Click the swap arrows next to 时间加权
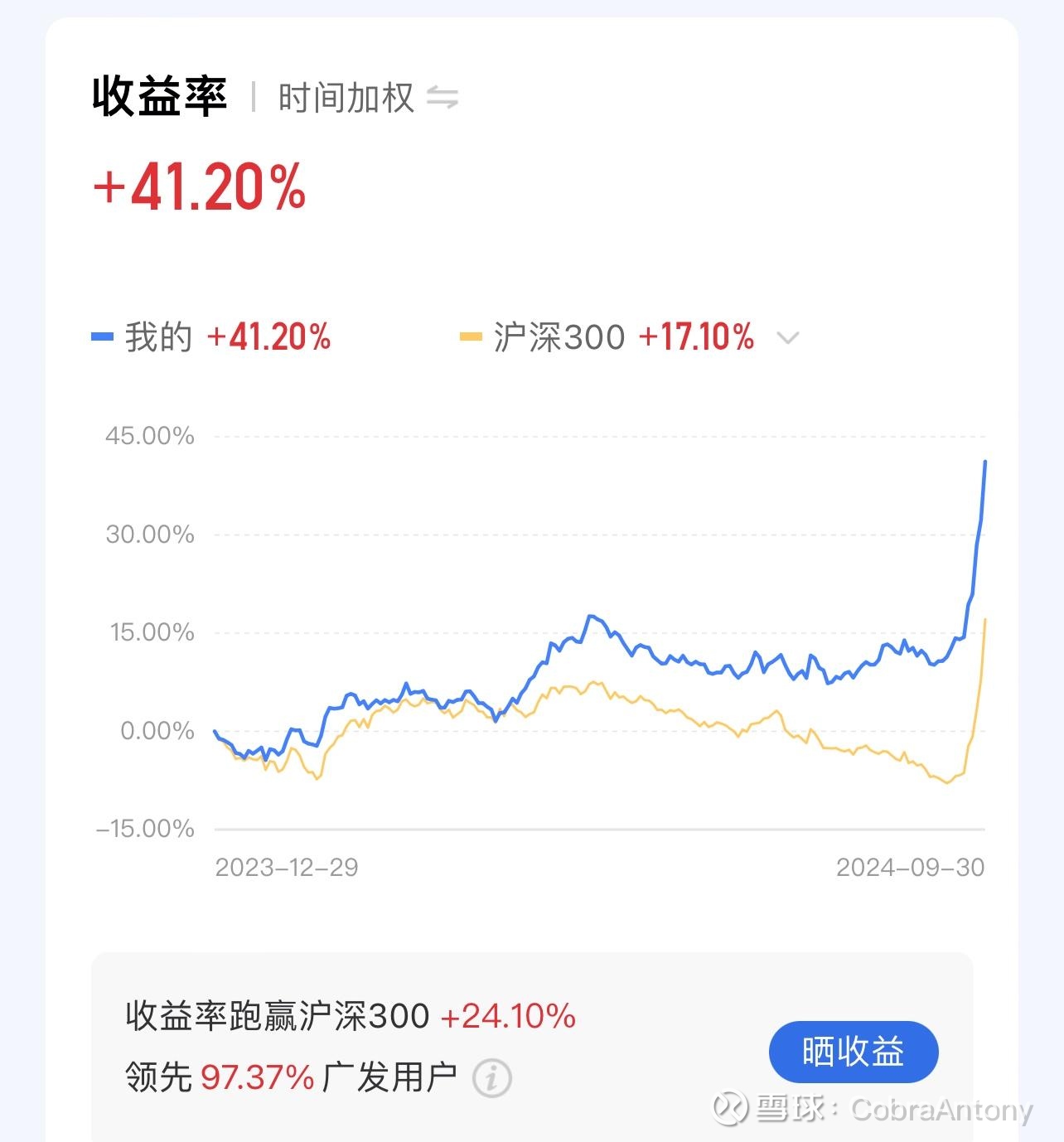The image size is (1064, 1142). tap(443, 99)
